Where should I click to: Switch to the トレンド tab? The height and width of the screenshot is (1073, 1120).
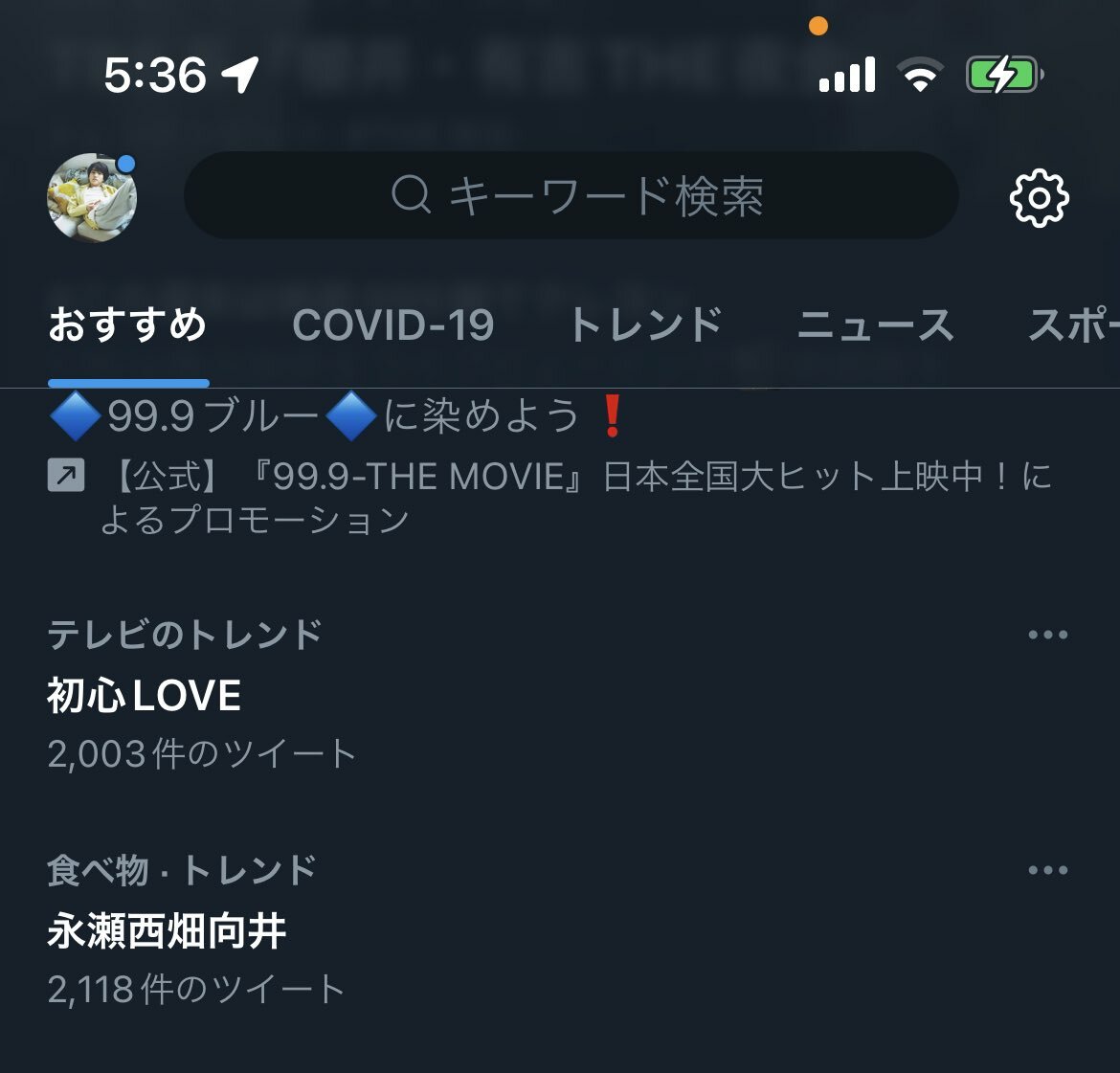(x=645, y=325)
